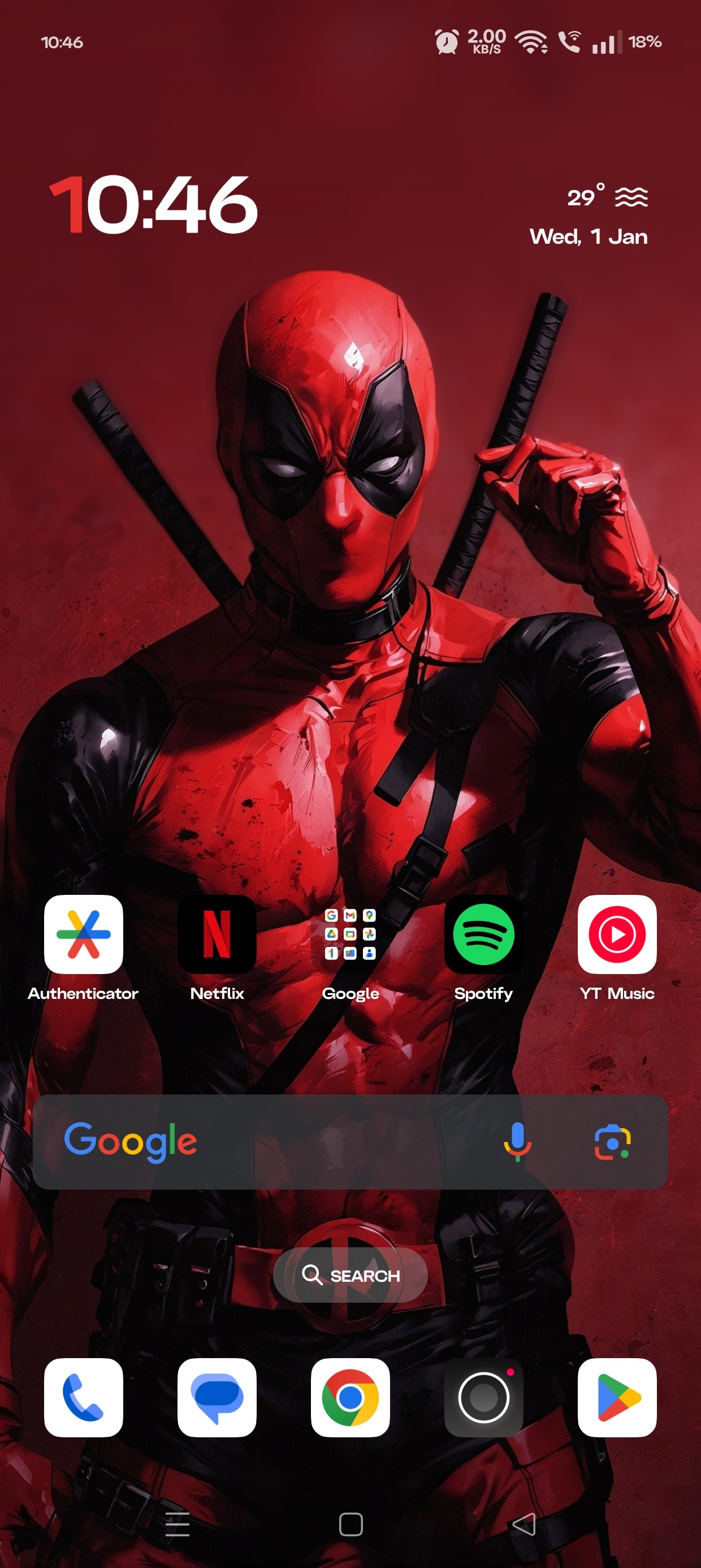Open Google Lens camera search
This screenshot has width=701, height=1568.
click(x=612, y=1142)
